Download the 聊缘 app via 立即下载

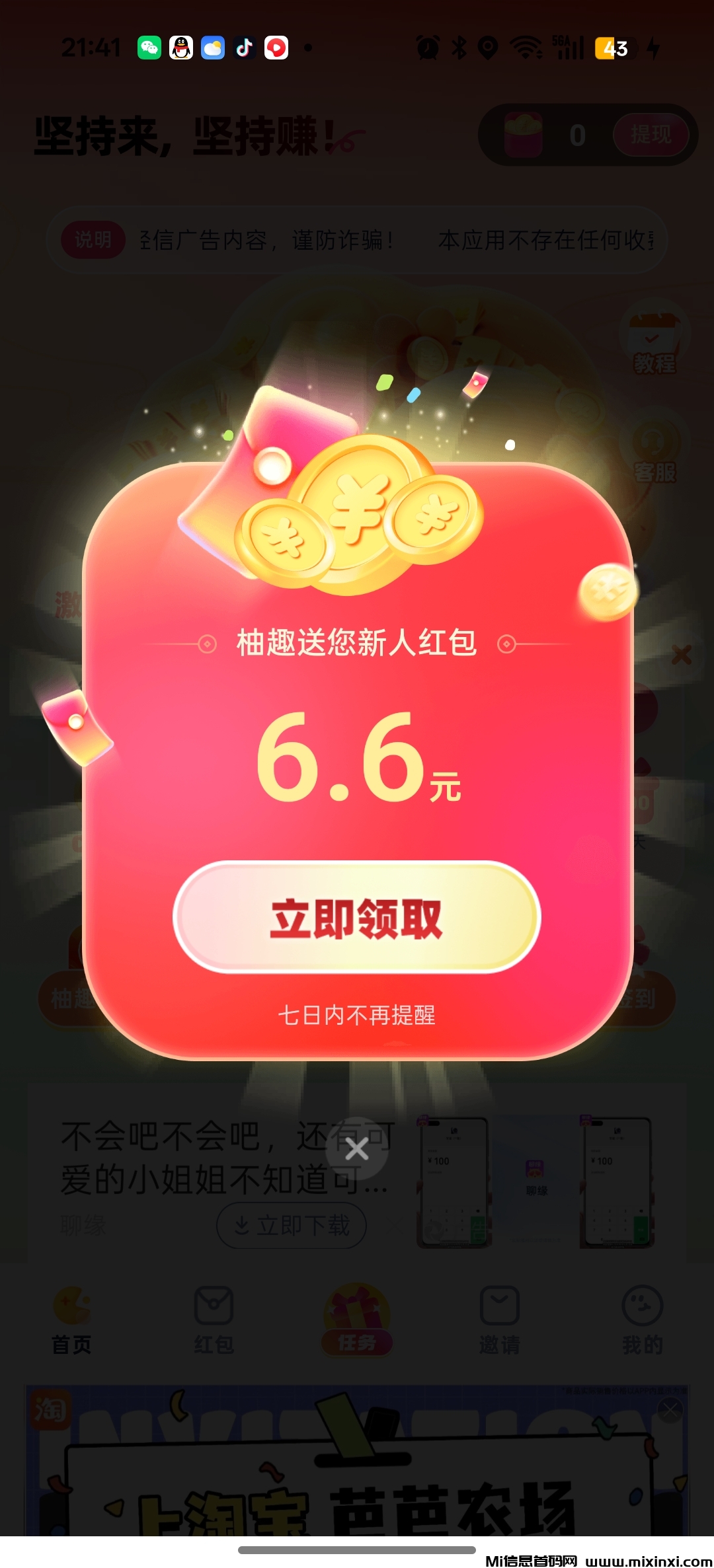[x=292, y=1226]
